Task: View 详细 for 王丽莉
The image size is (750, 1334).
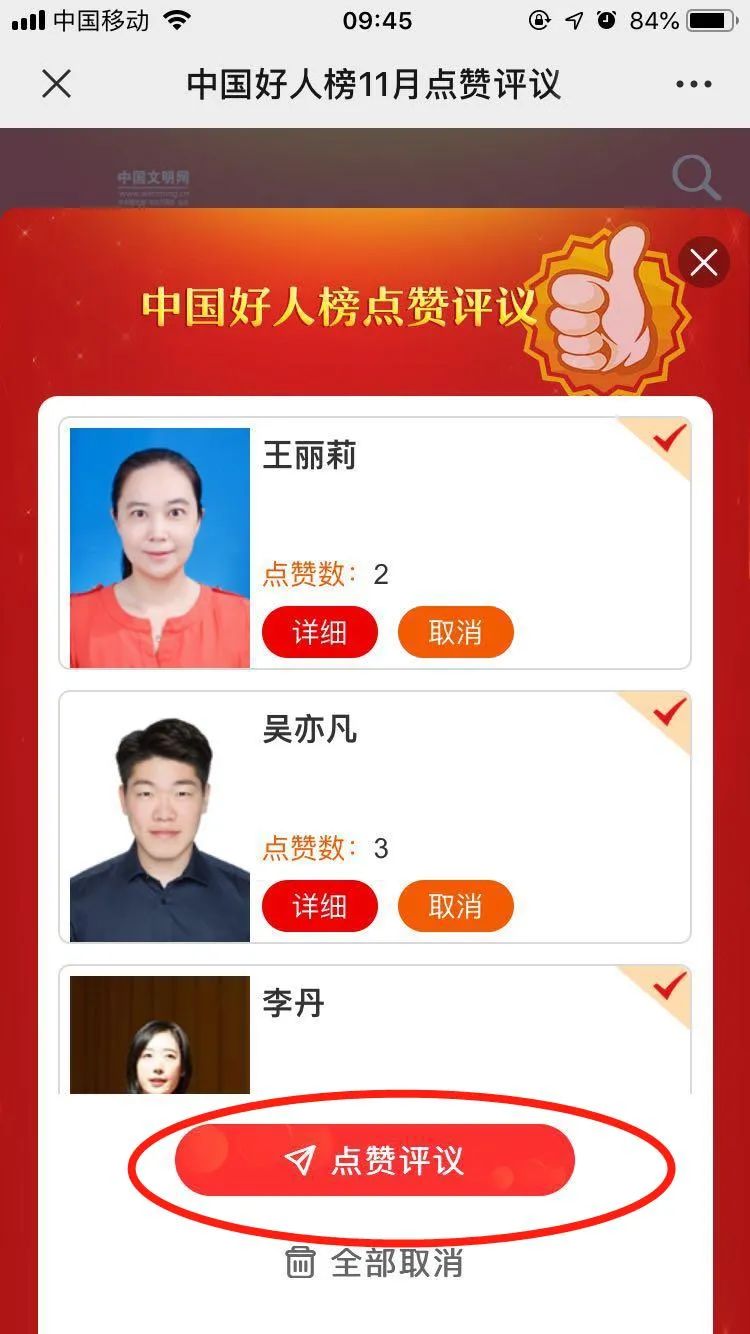Action: (320, 632)
